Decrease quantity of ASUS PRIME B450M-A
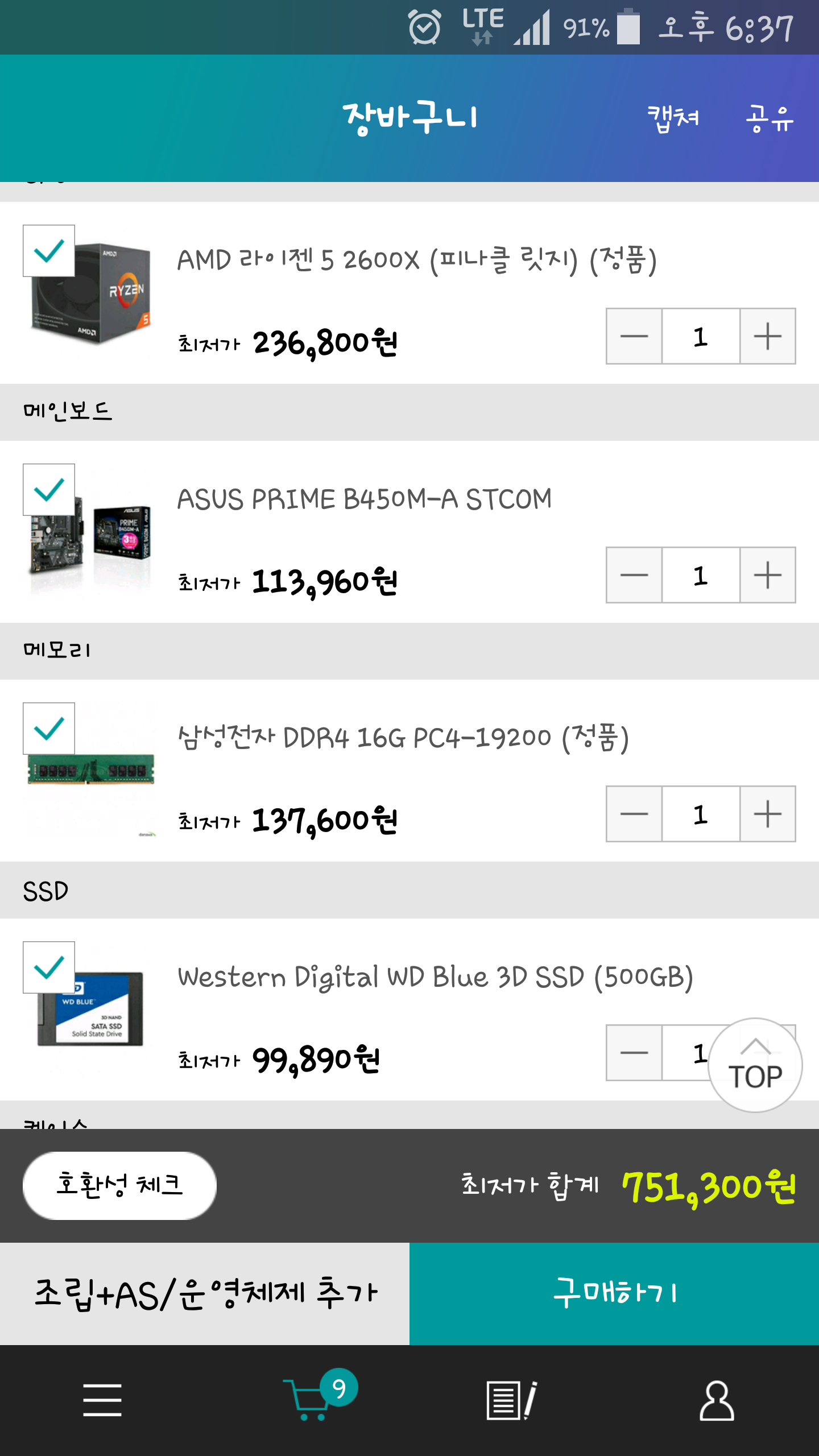819x1456 pixels. pyautogui.click(x=634, y=575)
